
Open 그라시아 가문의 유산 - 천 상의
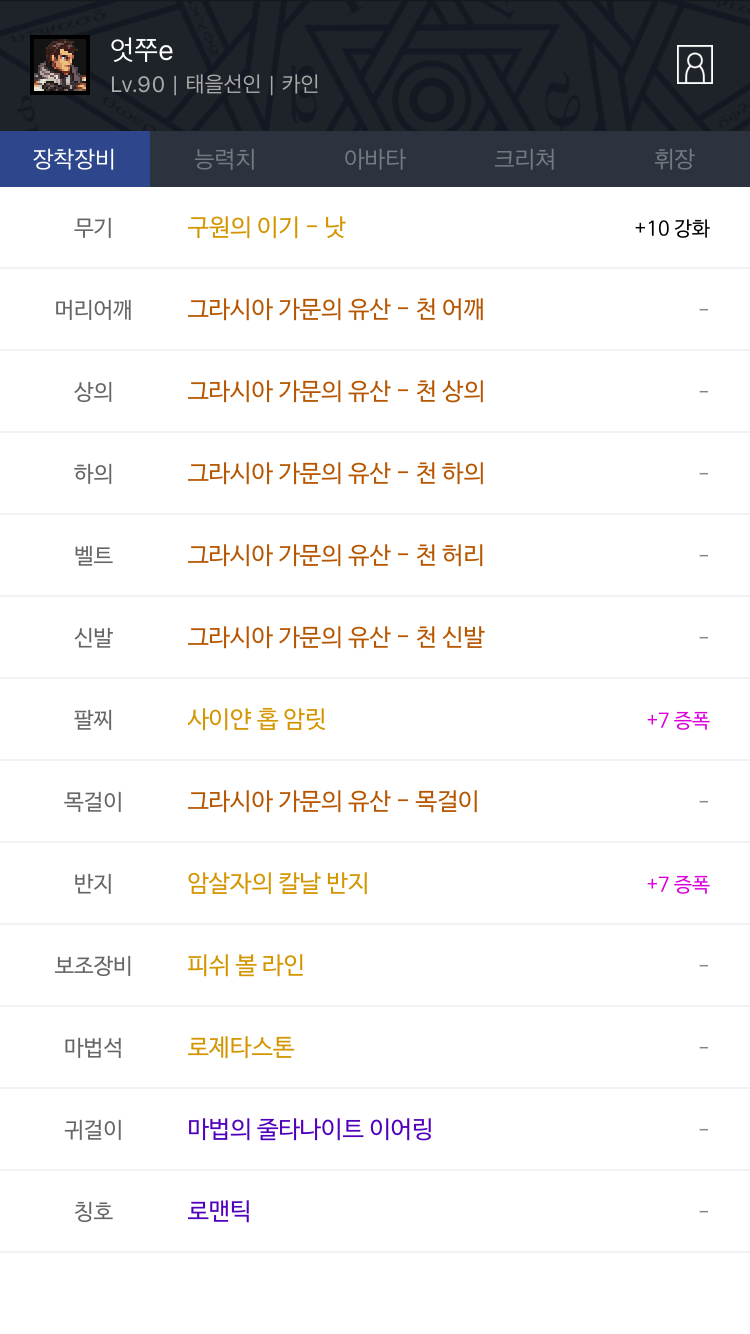click(x=375, y=391)
